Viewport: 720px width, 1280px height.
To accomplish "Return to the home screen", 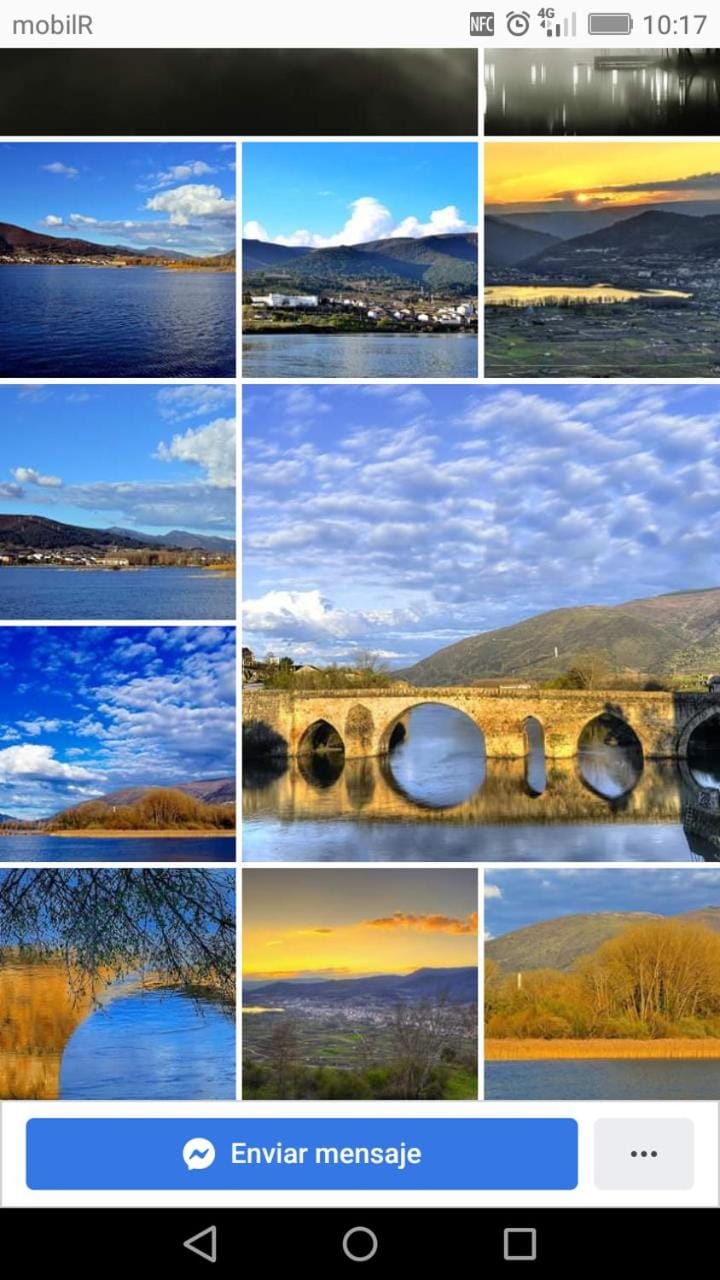I will pos(360,1244).
